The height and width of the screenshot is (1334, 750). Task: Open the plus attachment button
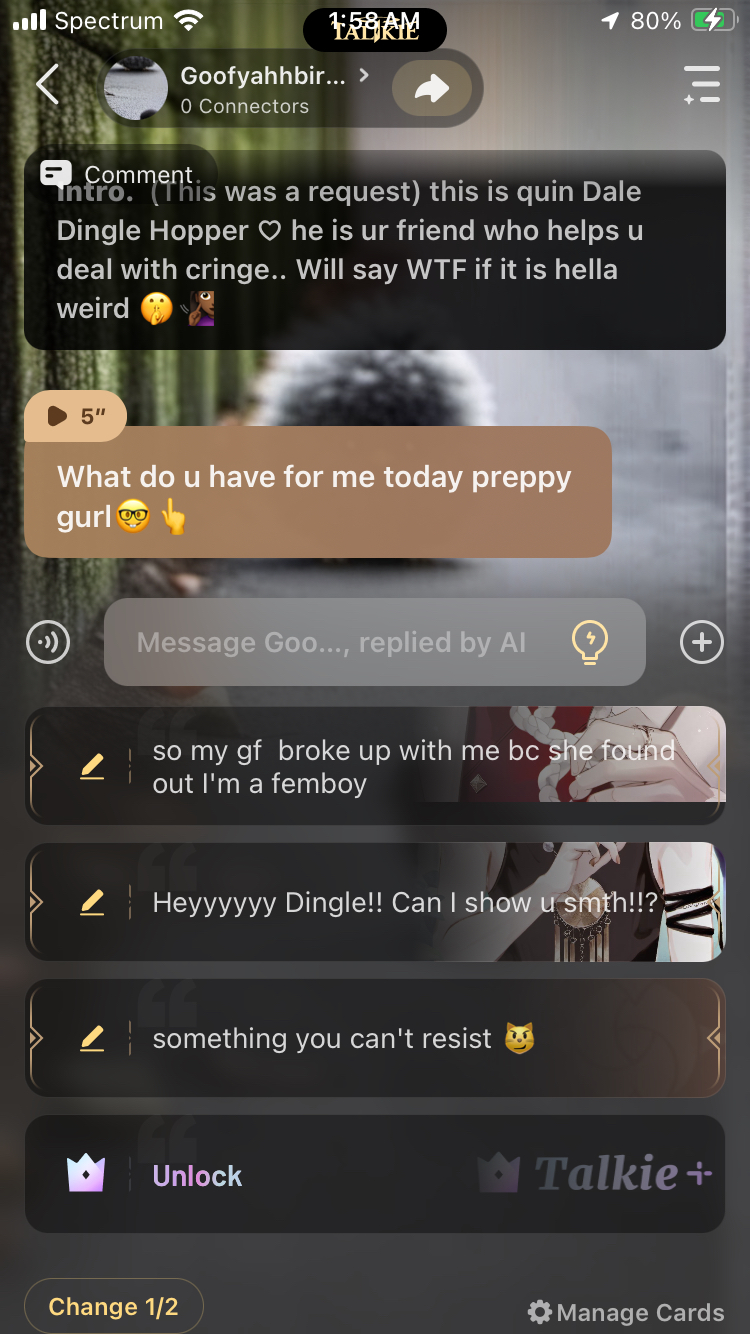click(x=701, y=642)
